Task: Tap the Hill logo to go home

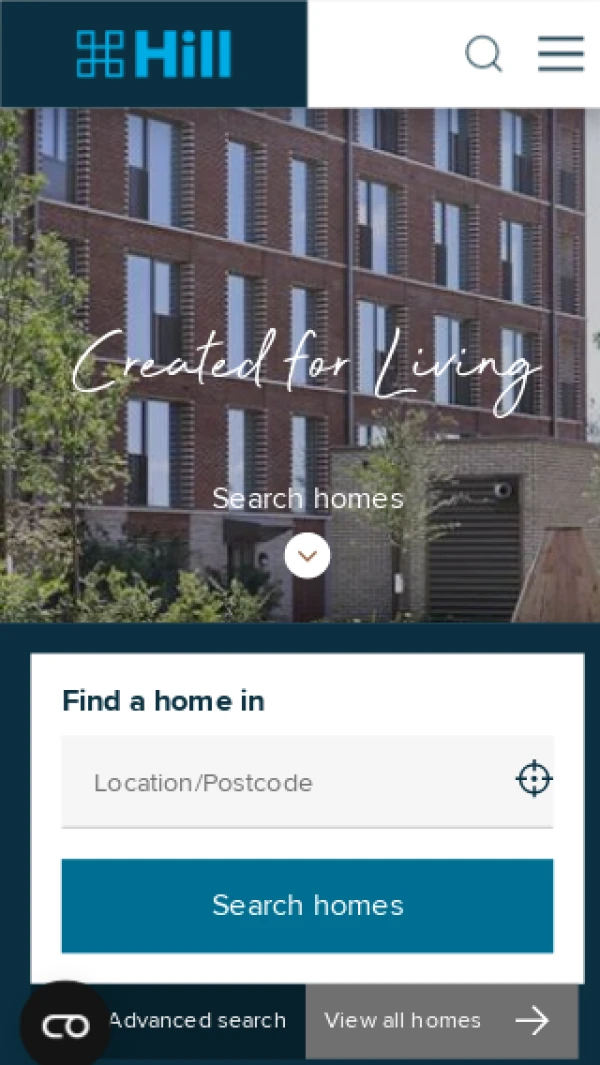Action: click(154, 54)
